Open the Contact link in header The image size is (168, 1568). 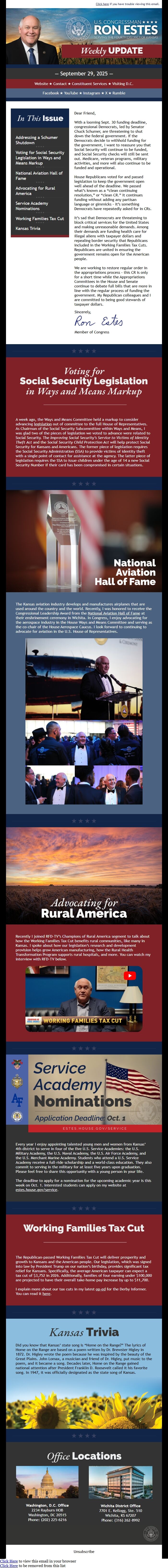[60, 83]
